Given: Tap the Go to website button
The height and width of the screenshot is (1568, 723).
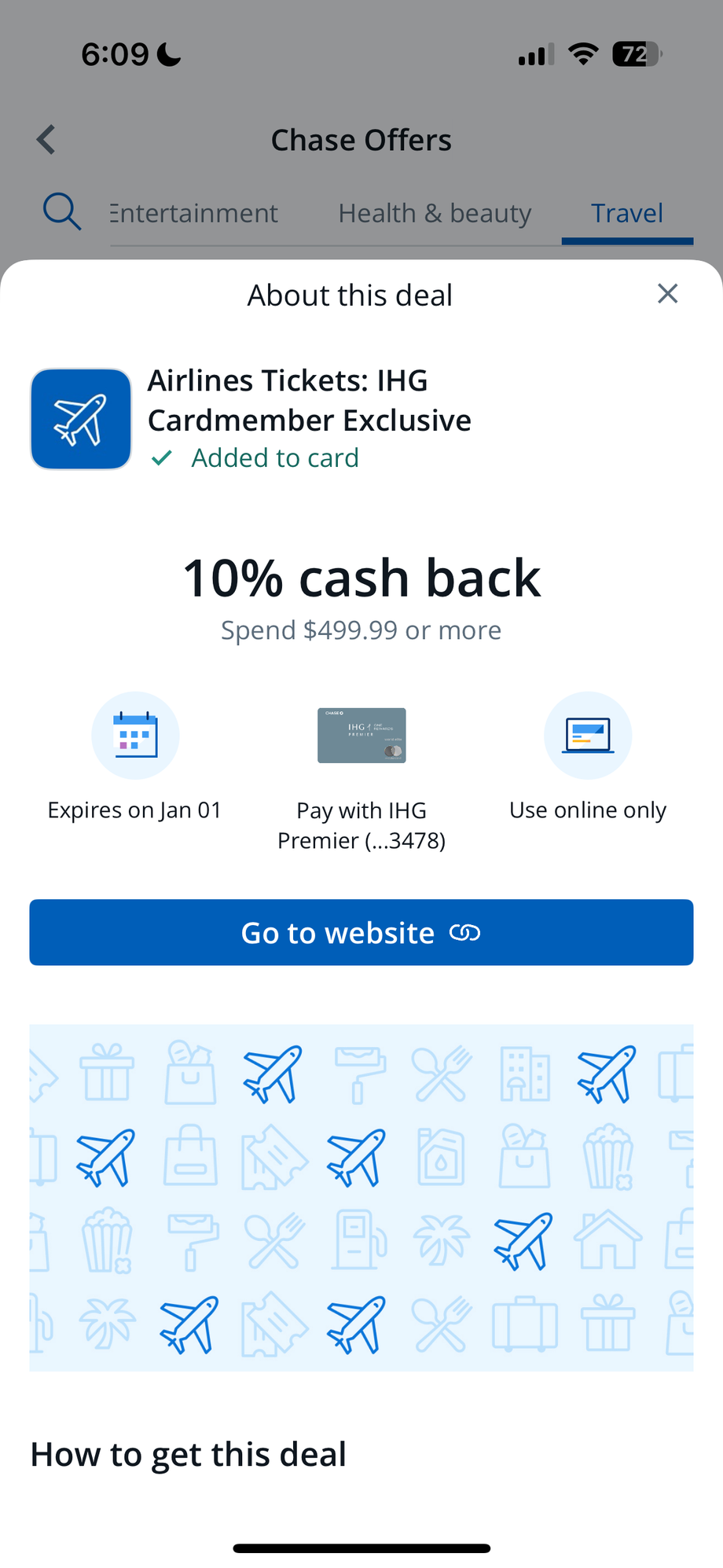Looking at the screenshot, I should point(361,932).
